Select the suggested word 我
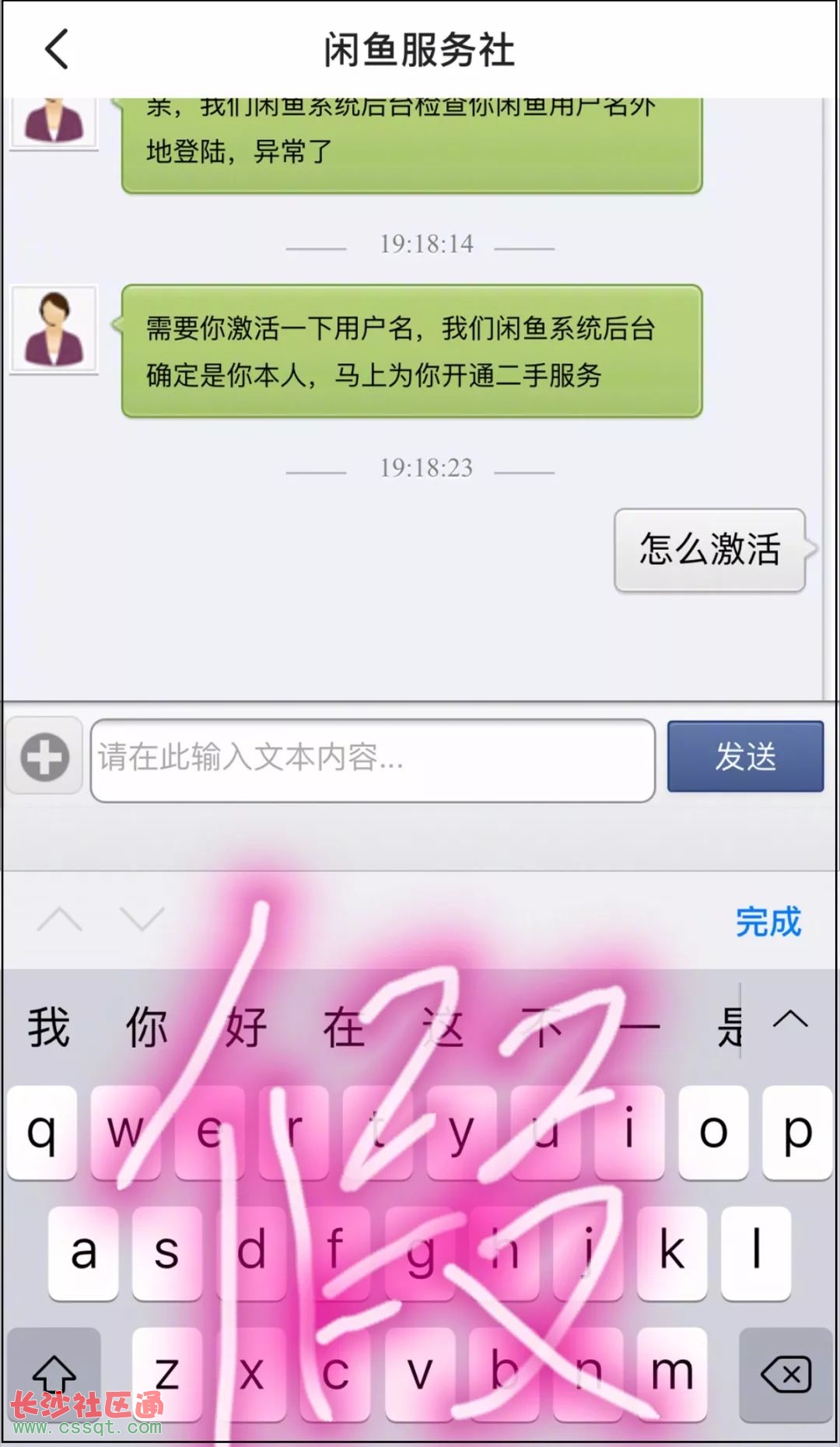Screen dimensions: 840x1447 tap(48, 1026)
